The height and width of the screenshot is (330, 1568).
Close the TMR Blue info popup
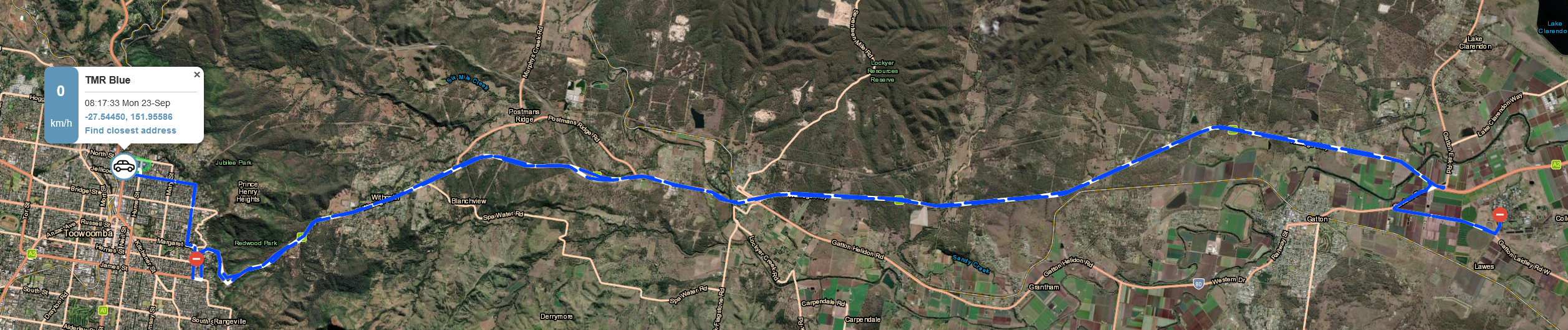tap(197, 75)
